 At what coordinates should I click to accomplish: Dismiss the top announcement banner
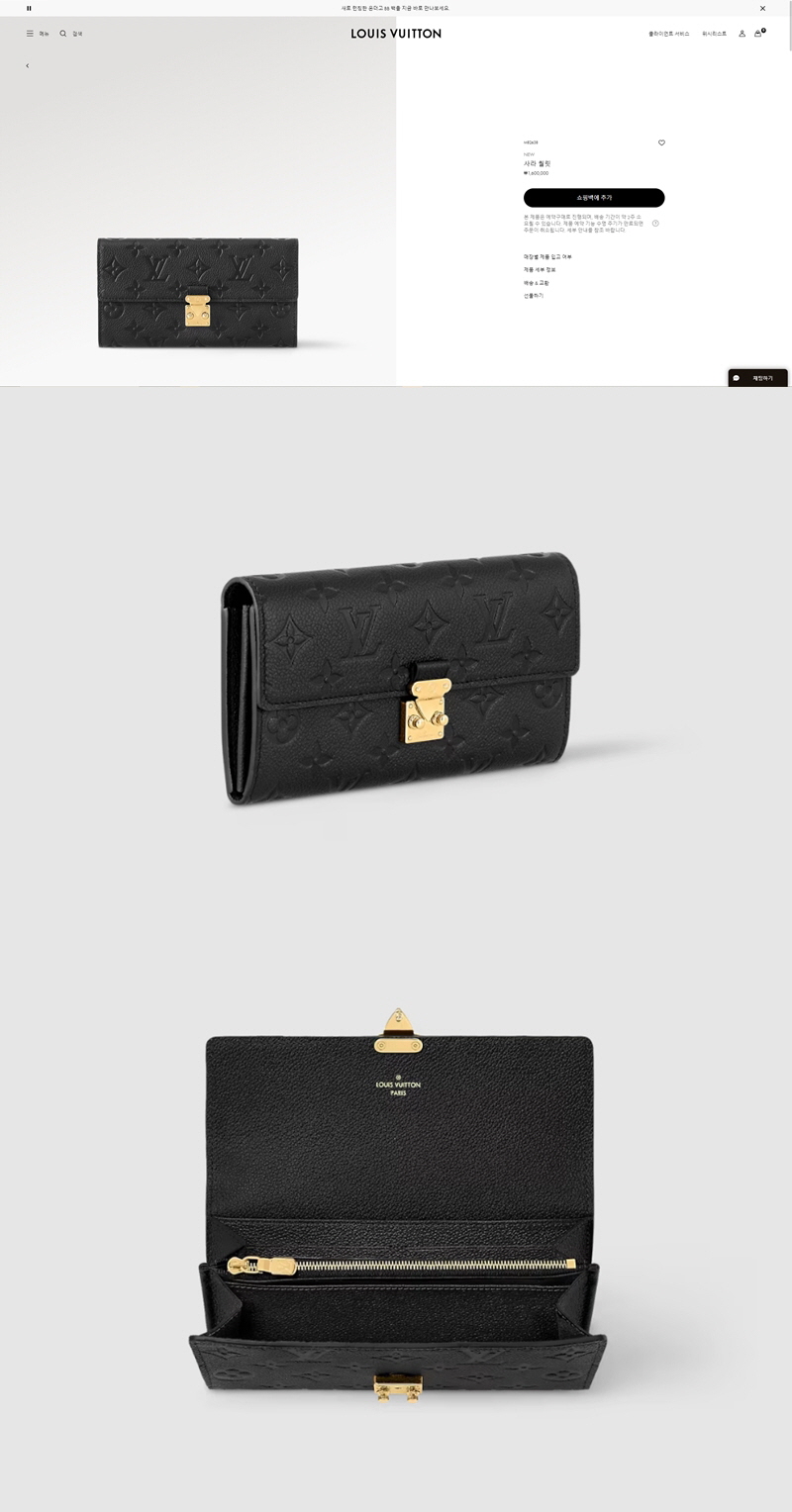762,8
